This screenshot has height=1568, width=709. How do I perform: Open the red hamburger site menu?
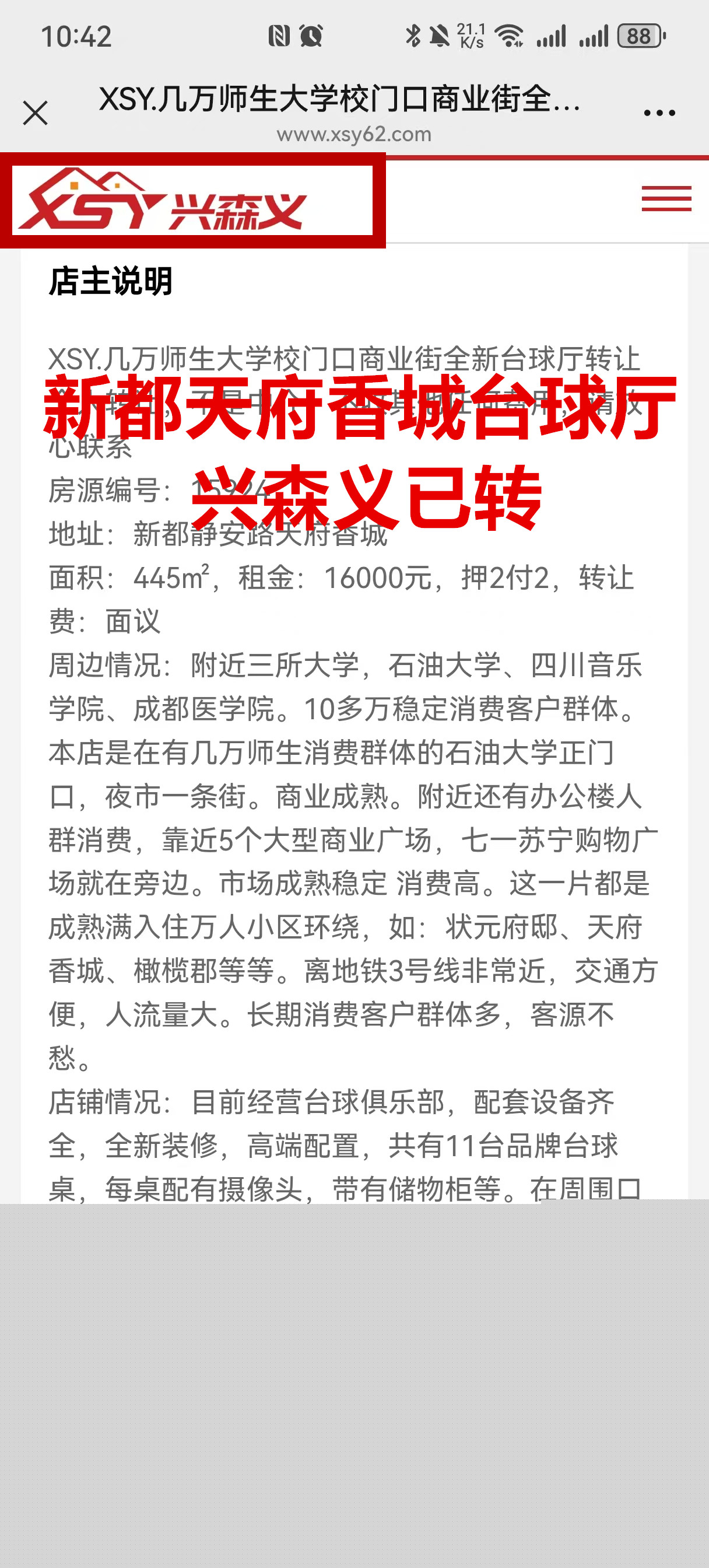pyautogui.click(x=666, y=199)
